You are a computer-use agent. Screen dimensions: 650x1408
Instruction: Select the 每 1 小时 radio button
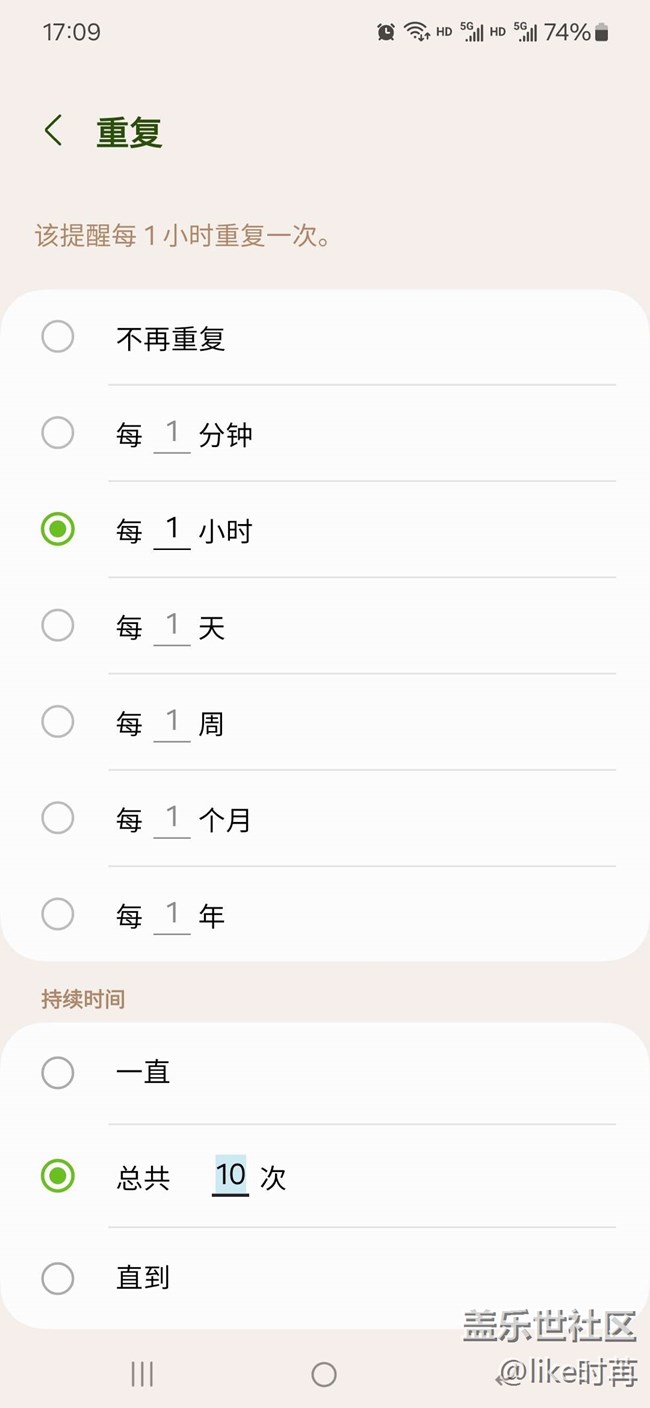click(x=58, y=529)
